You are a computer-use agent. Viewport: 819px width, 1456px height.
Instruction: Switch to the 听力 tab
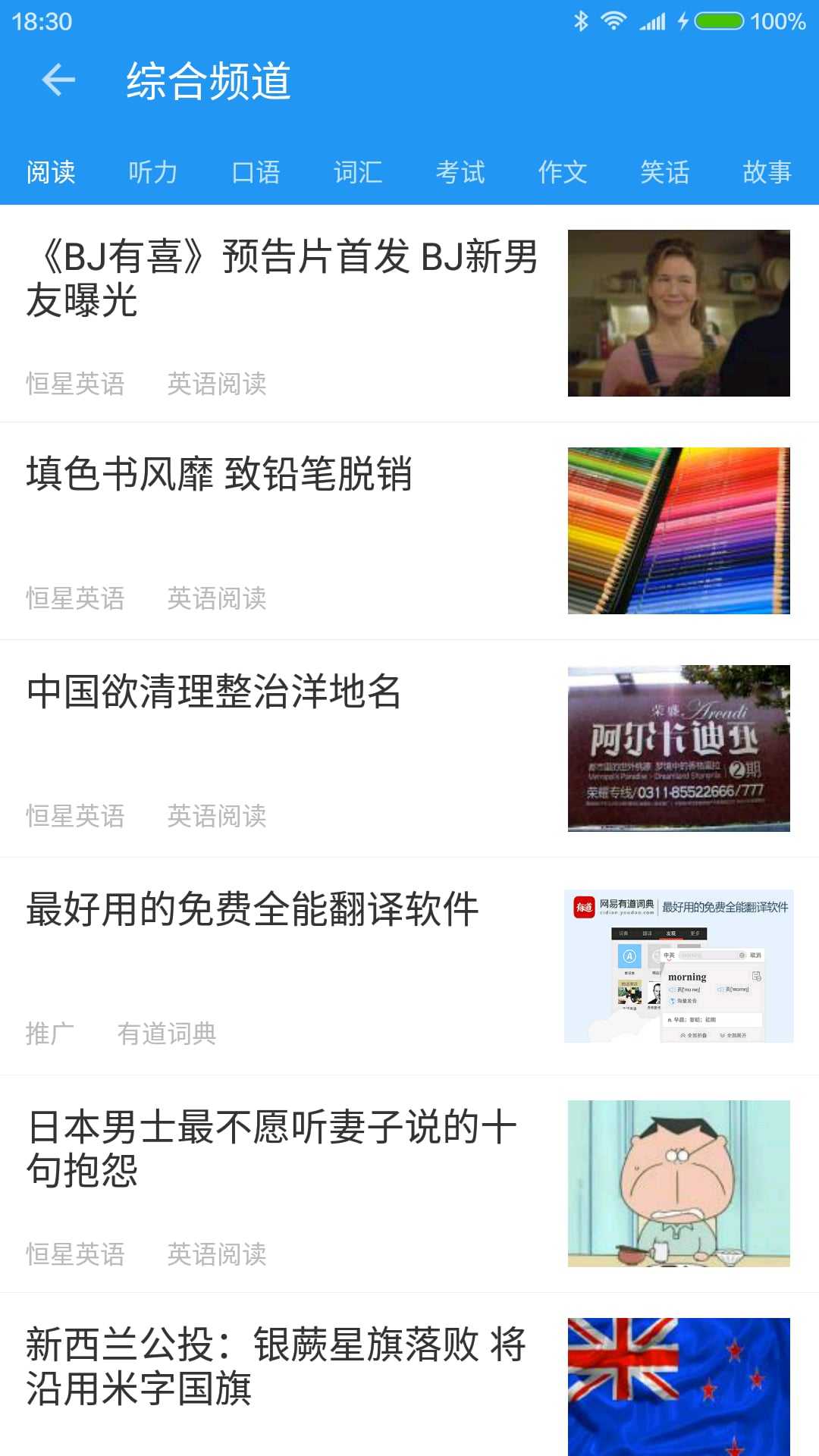pos(152,172)
